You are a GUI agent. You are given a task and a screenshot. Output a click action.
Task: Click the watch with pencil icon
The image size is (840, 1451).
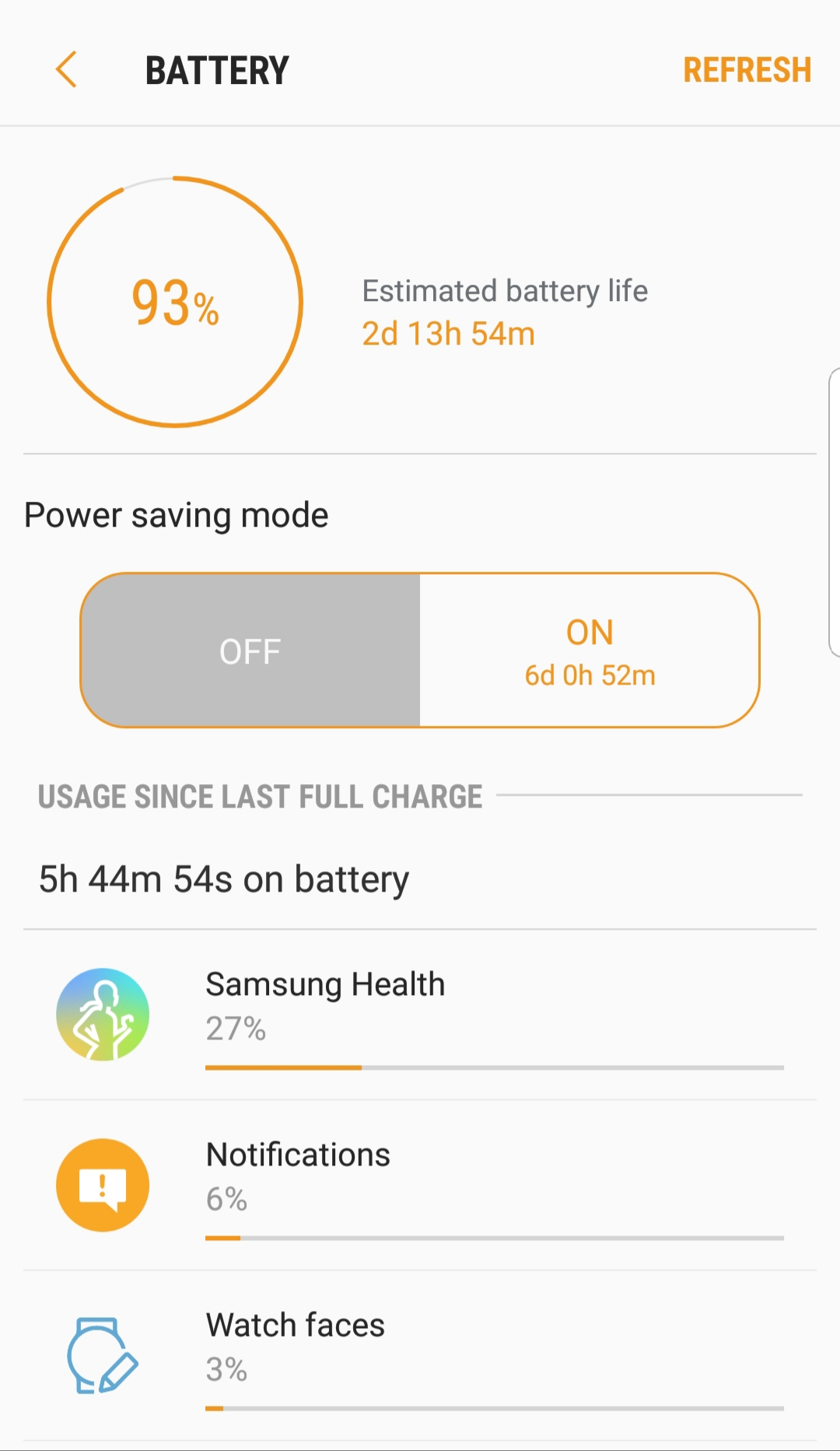(x=102, y=1354)
